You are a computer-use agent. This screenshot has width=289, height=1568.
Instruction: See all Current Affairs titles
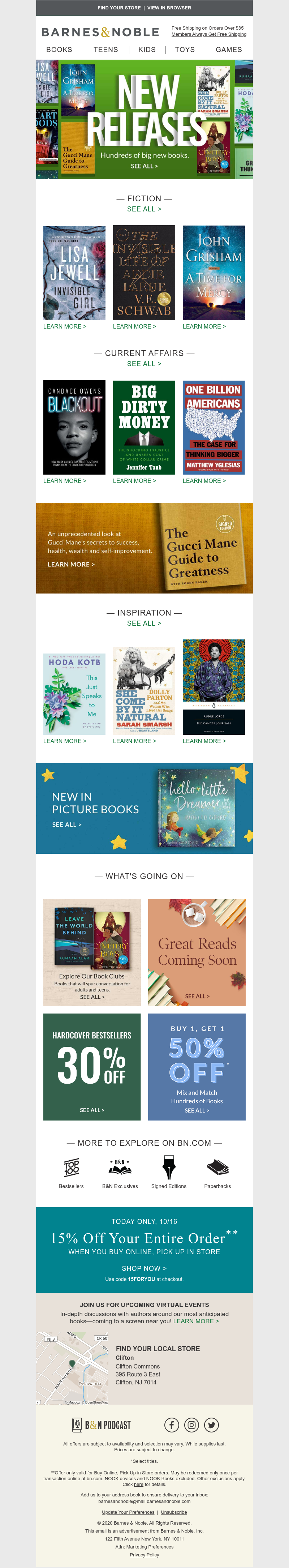[144, 363]
